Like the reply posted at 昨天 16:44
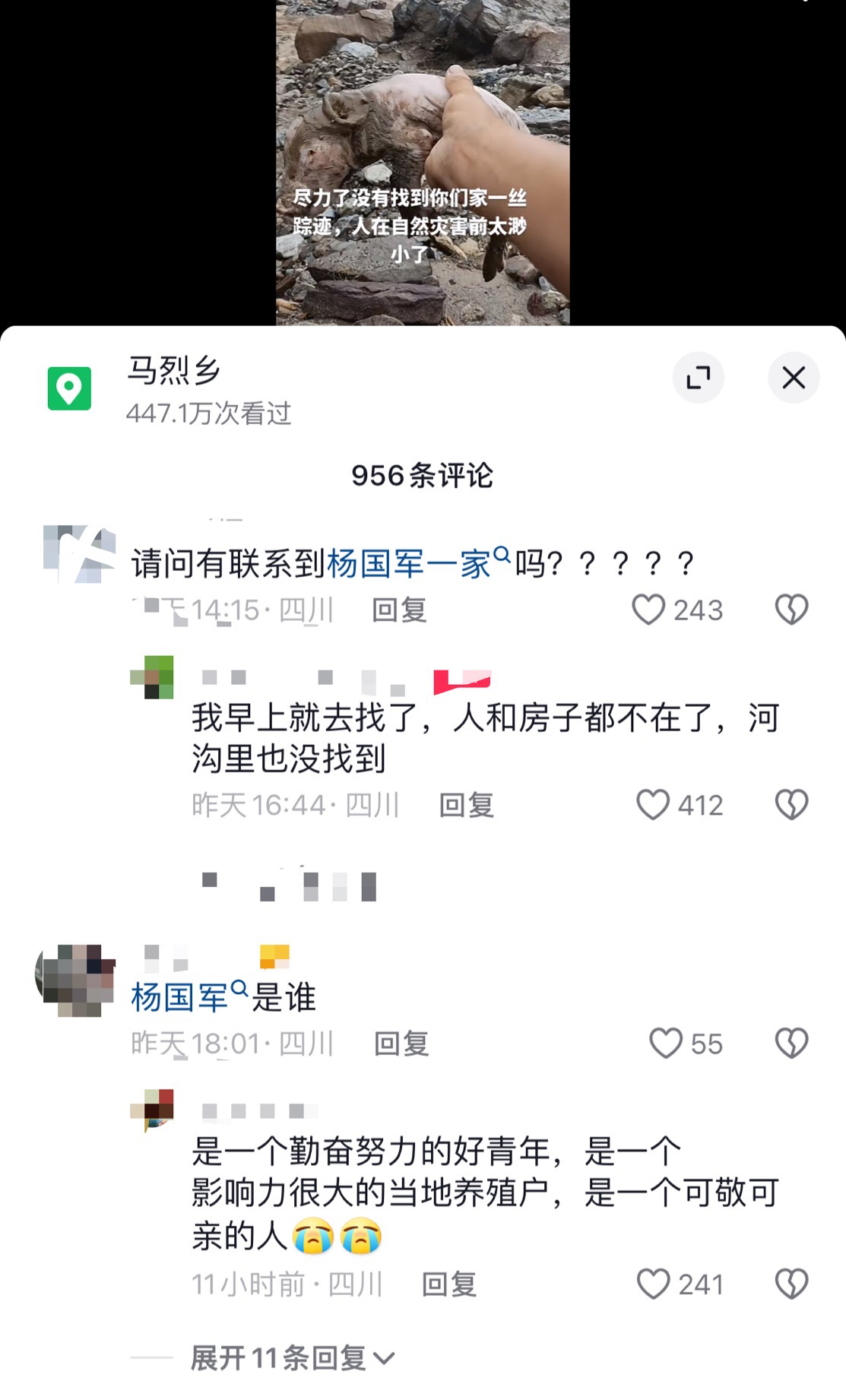Image resolution: width=846 pixels, height=1400 pixels. pos(652,805)
